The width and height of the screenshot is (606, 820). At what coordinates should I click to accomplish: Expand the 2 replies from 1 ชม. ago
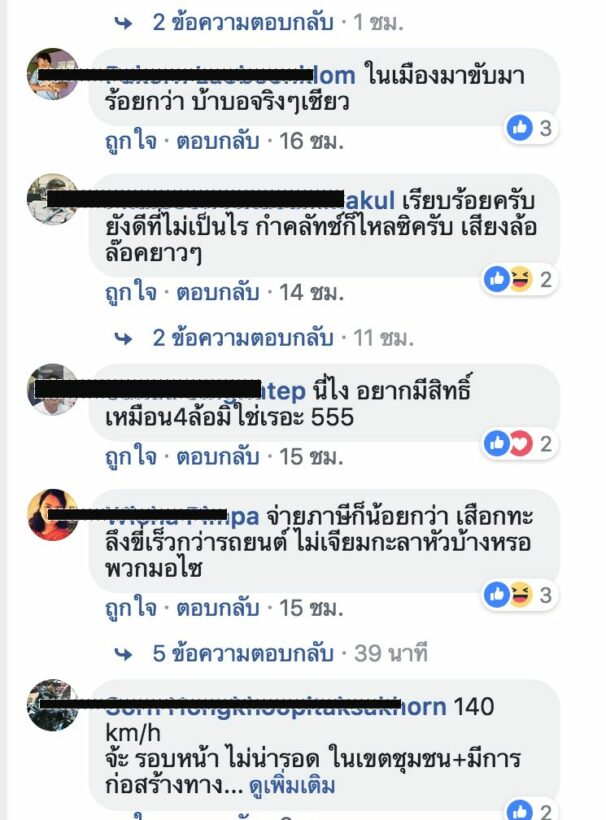[242, 21]
